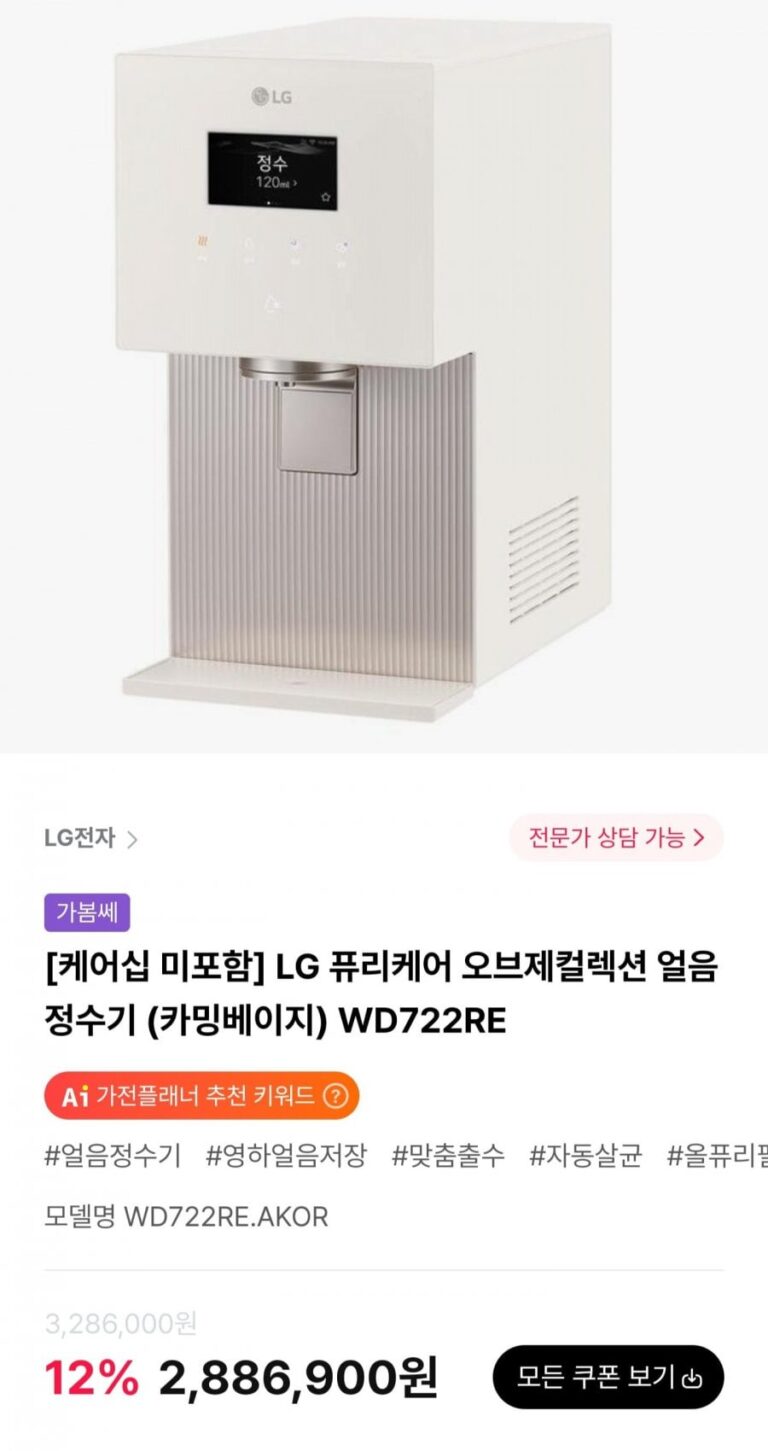
Task: Tap the 모든 쿠폰 보기 coupon button
Action: click(608, 1378)
